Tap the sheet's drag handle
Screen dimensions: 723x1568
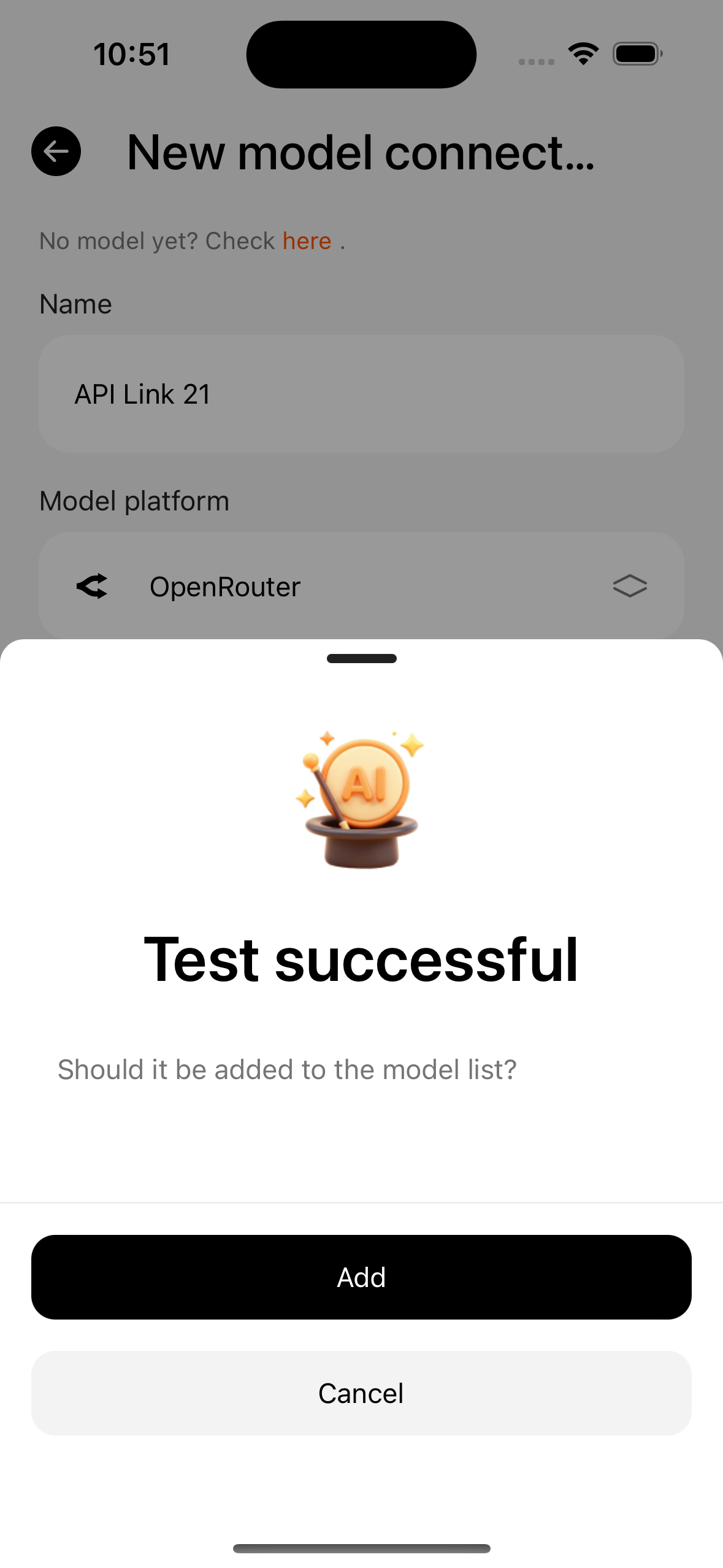point(361,658)
